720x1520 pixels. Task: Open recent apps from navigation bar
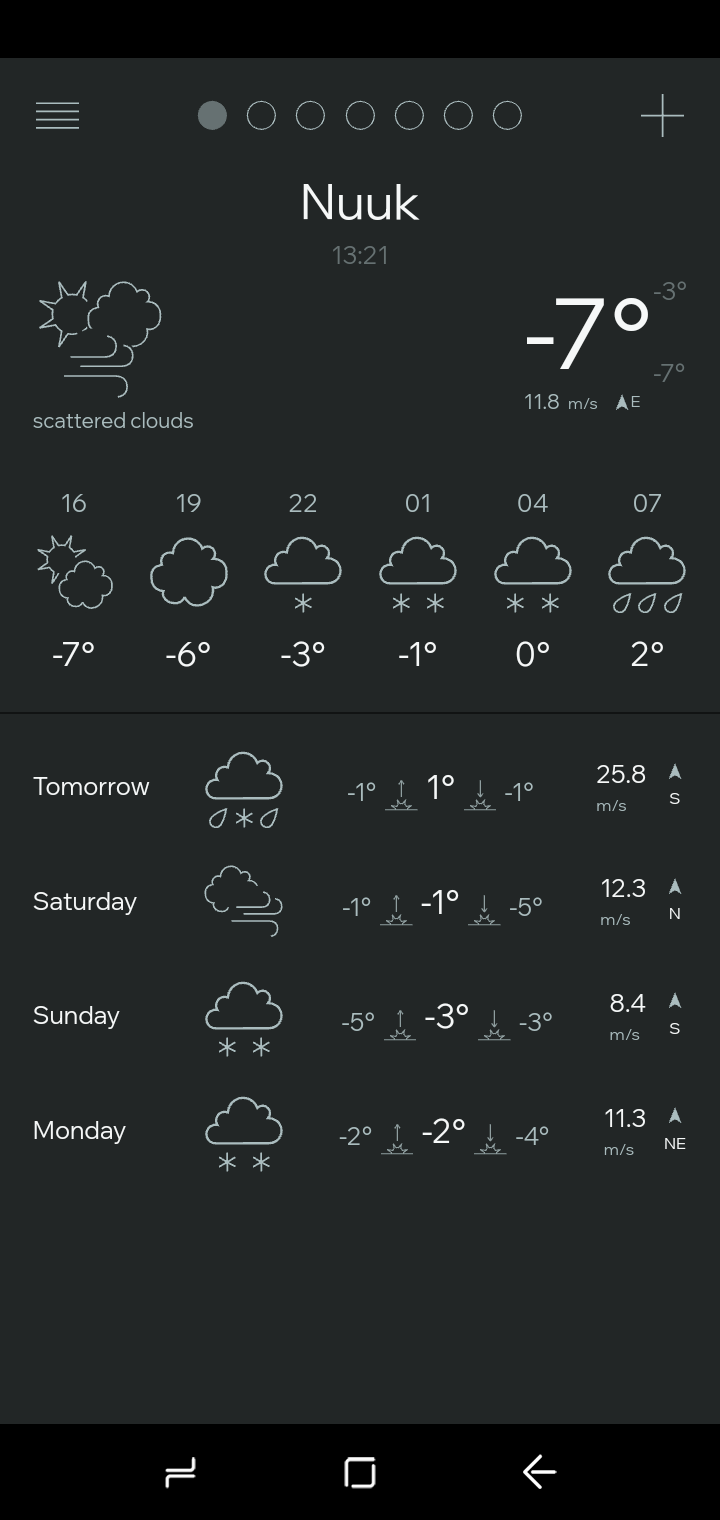180,1472
